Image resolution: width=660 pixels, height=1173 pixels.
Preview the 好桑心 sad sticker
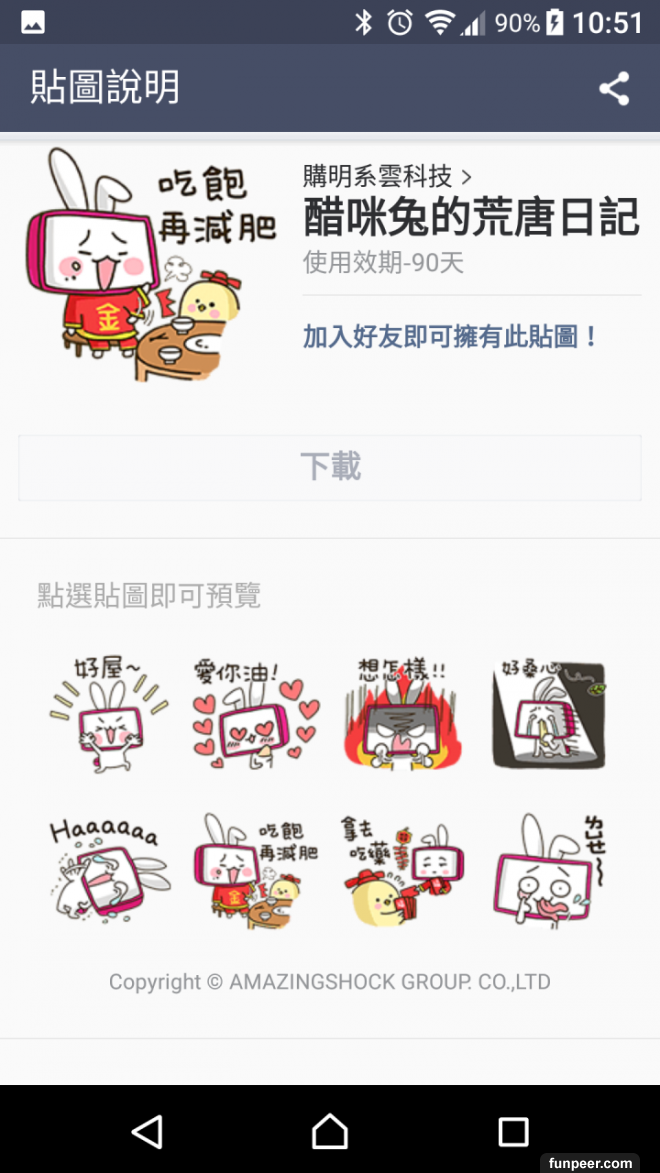click(549, 714)
